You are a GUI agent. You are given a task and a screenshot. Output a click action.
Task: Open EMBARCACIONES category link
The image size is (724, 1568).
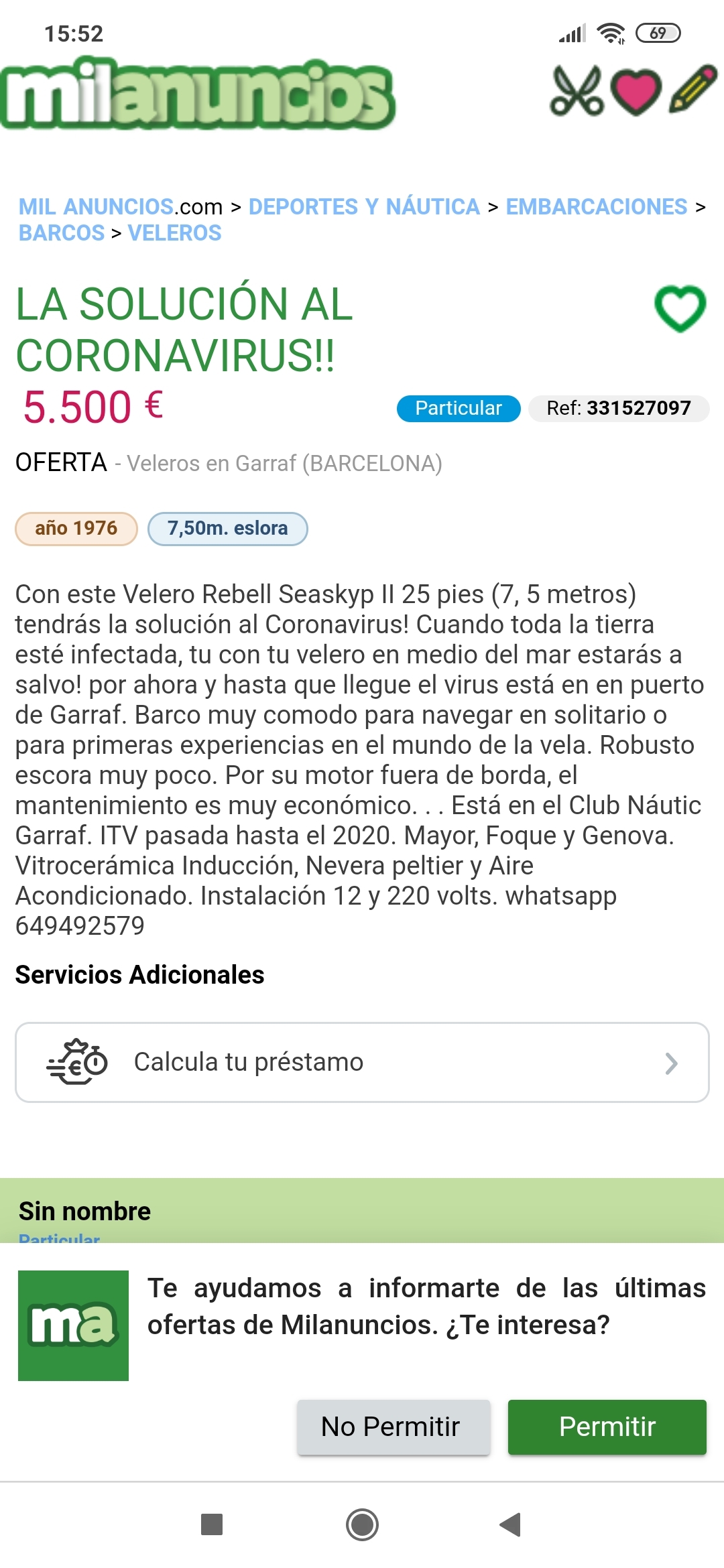(596, 207)
